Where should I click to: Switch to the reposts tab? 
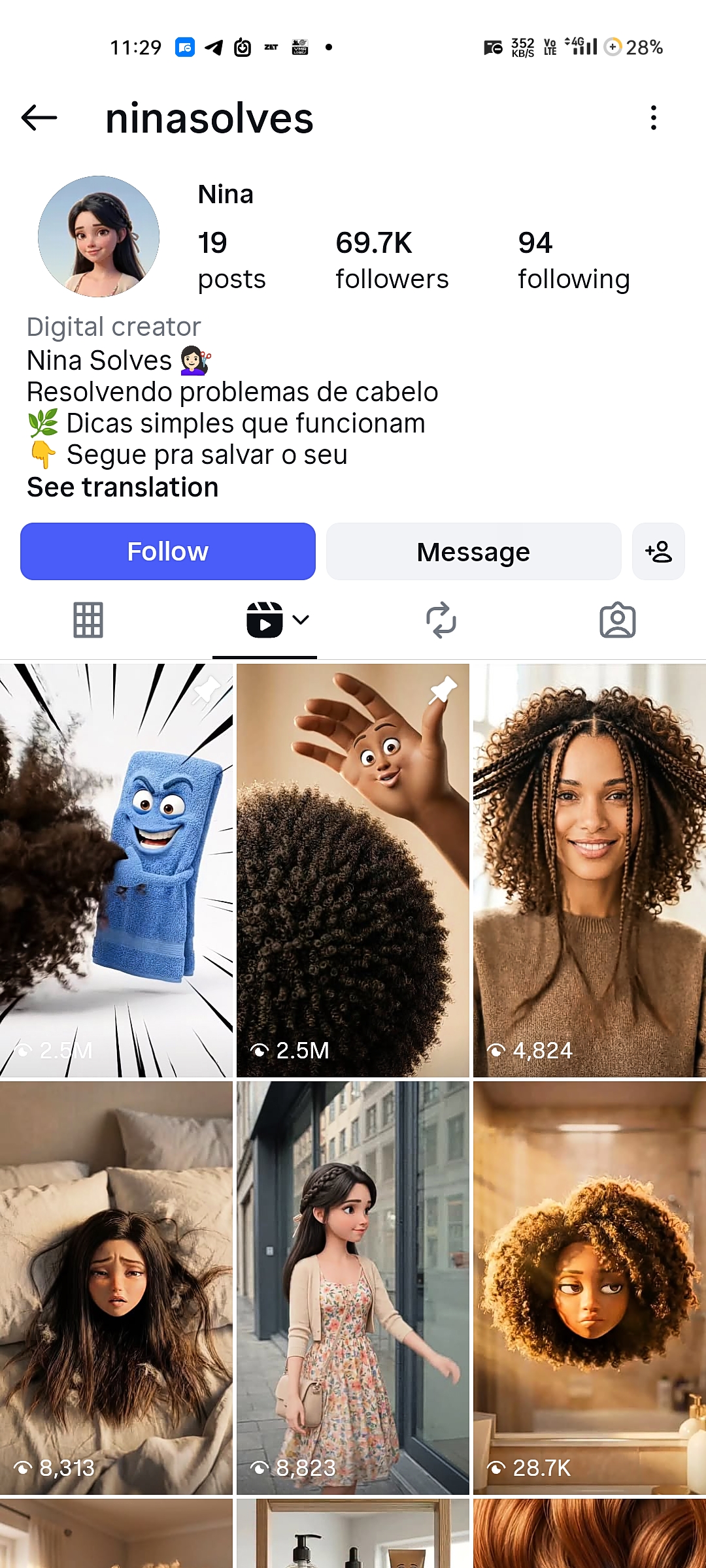pos(441,620)
